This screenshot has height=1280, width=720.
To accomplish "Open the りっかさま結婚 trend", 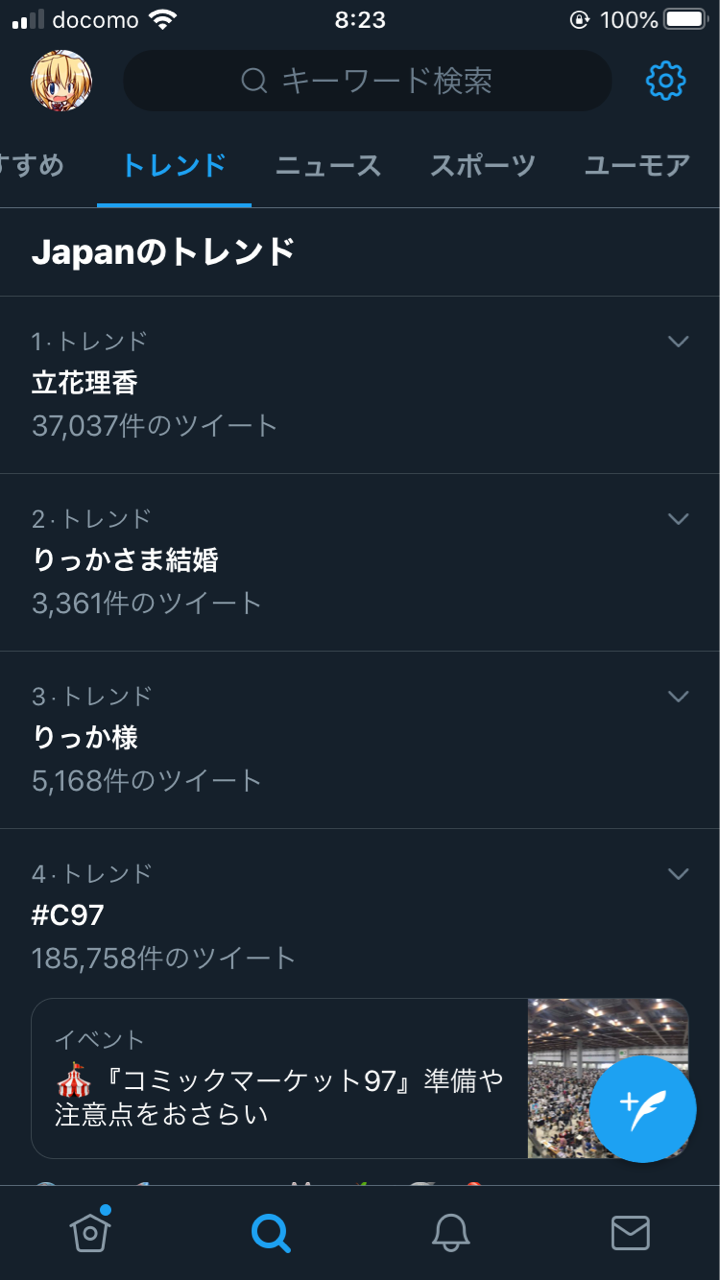I will click(x=360, y=563).
